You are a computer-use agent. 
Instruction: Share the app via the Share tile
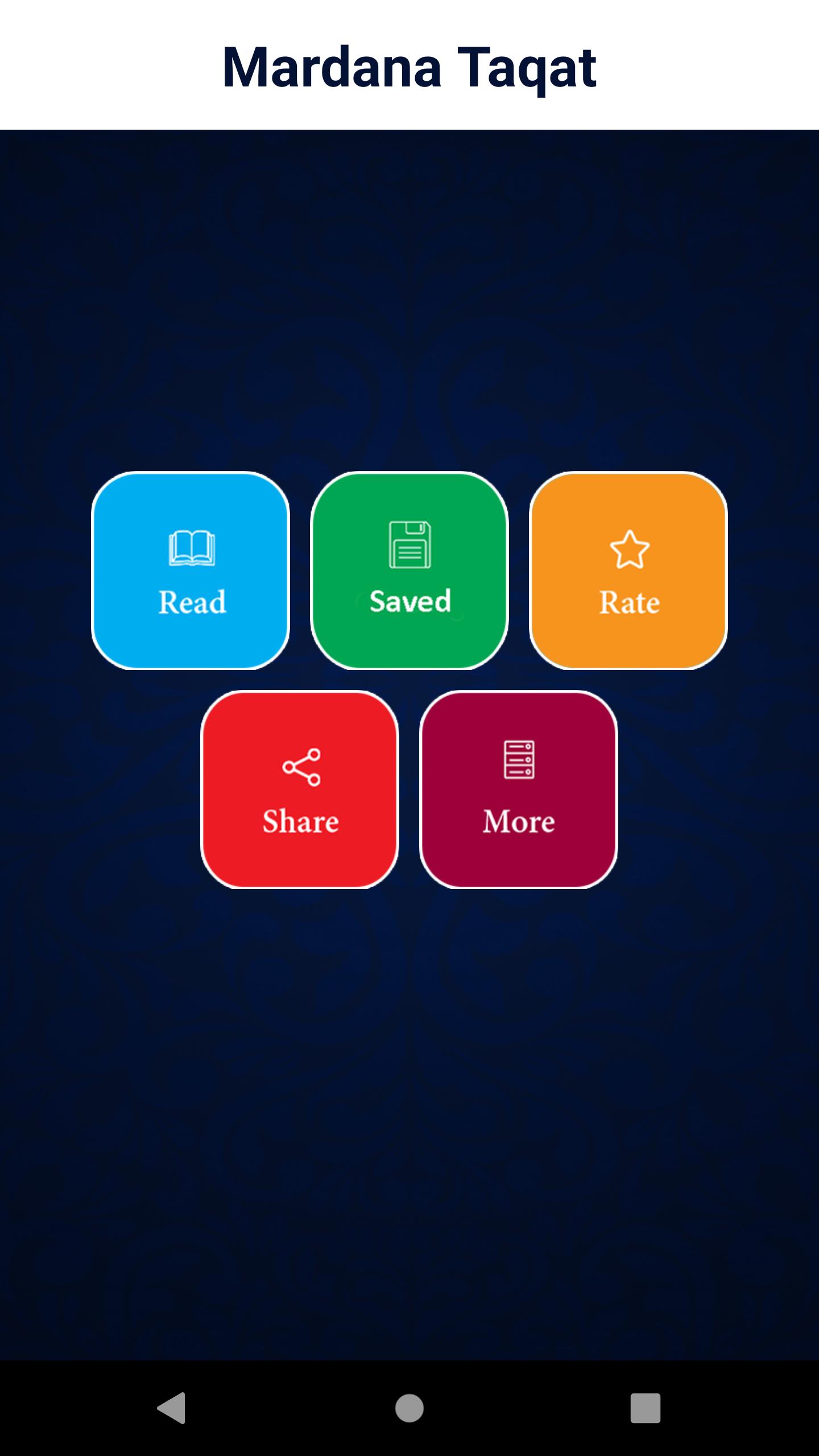pyautogui.click(x=300, y=789)
